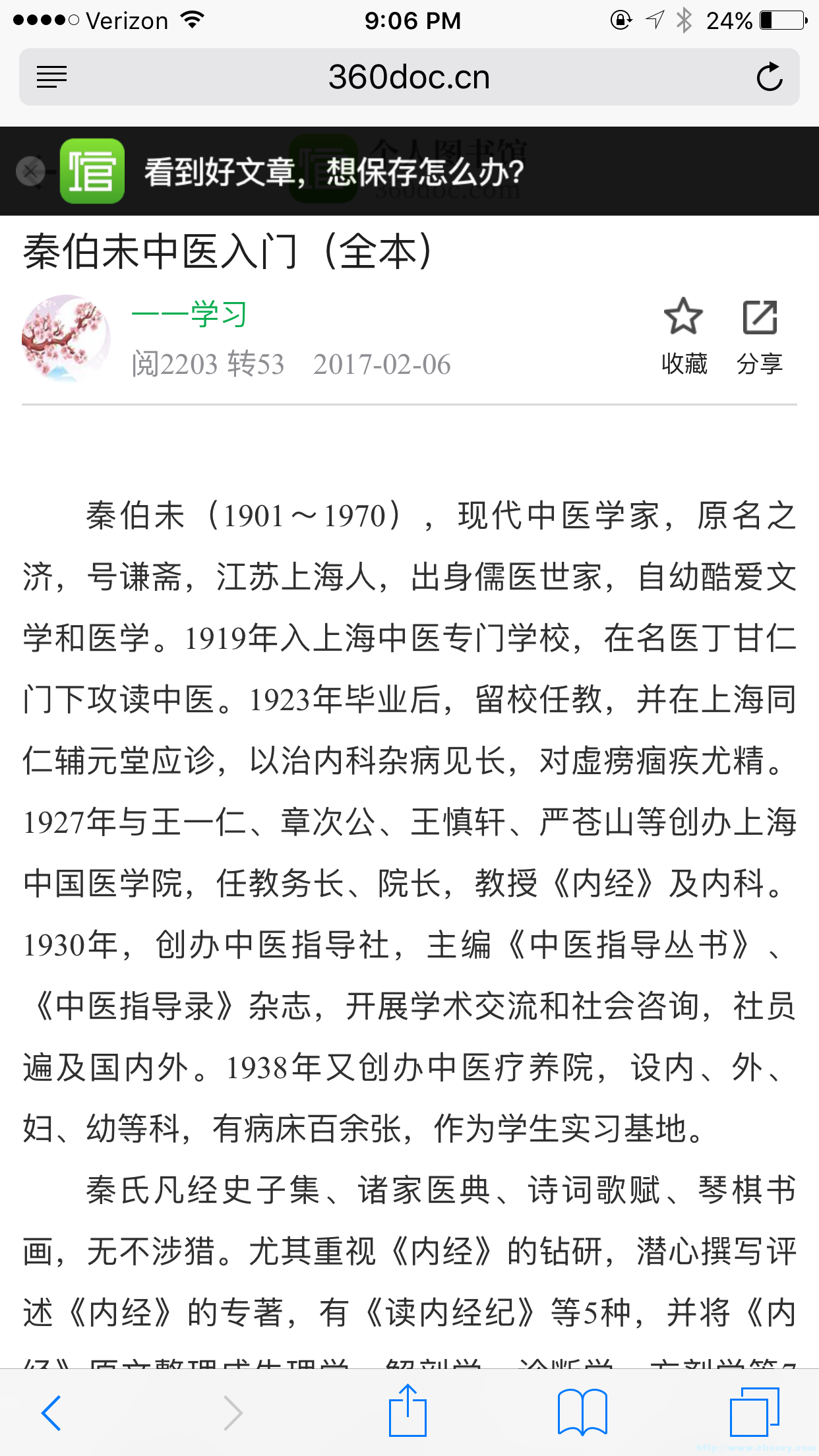Tap the Wi-Fi indicator in status bar
This screenshot has height=1456, width=819.
(x=192, y=20)
